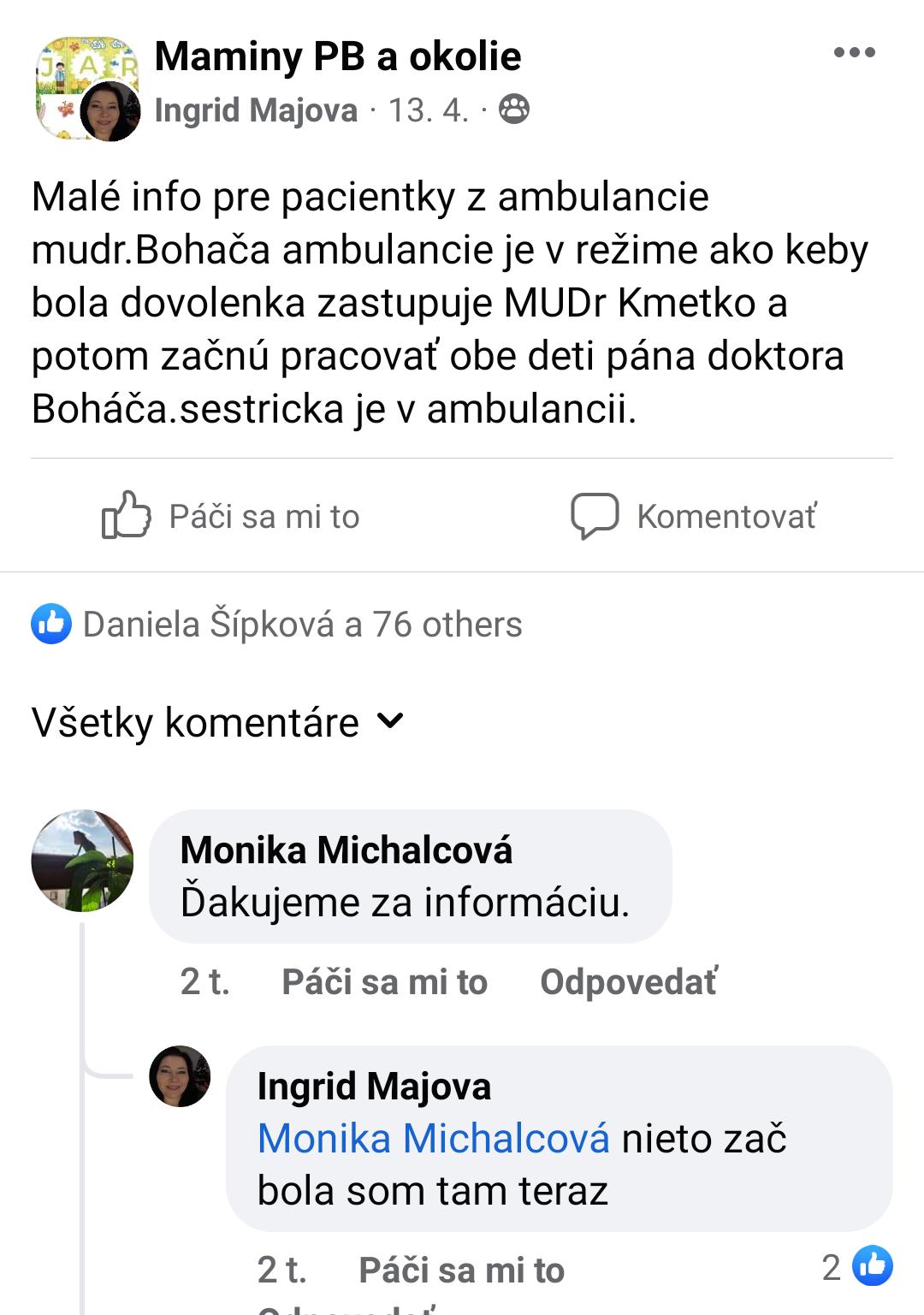The image size is (924, 1315).
Task: Like Ingrid Majova's reply
Action: [461, 1271]
